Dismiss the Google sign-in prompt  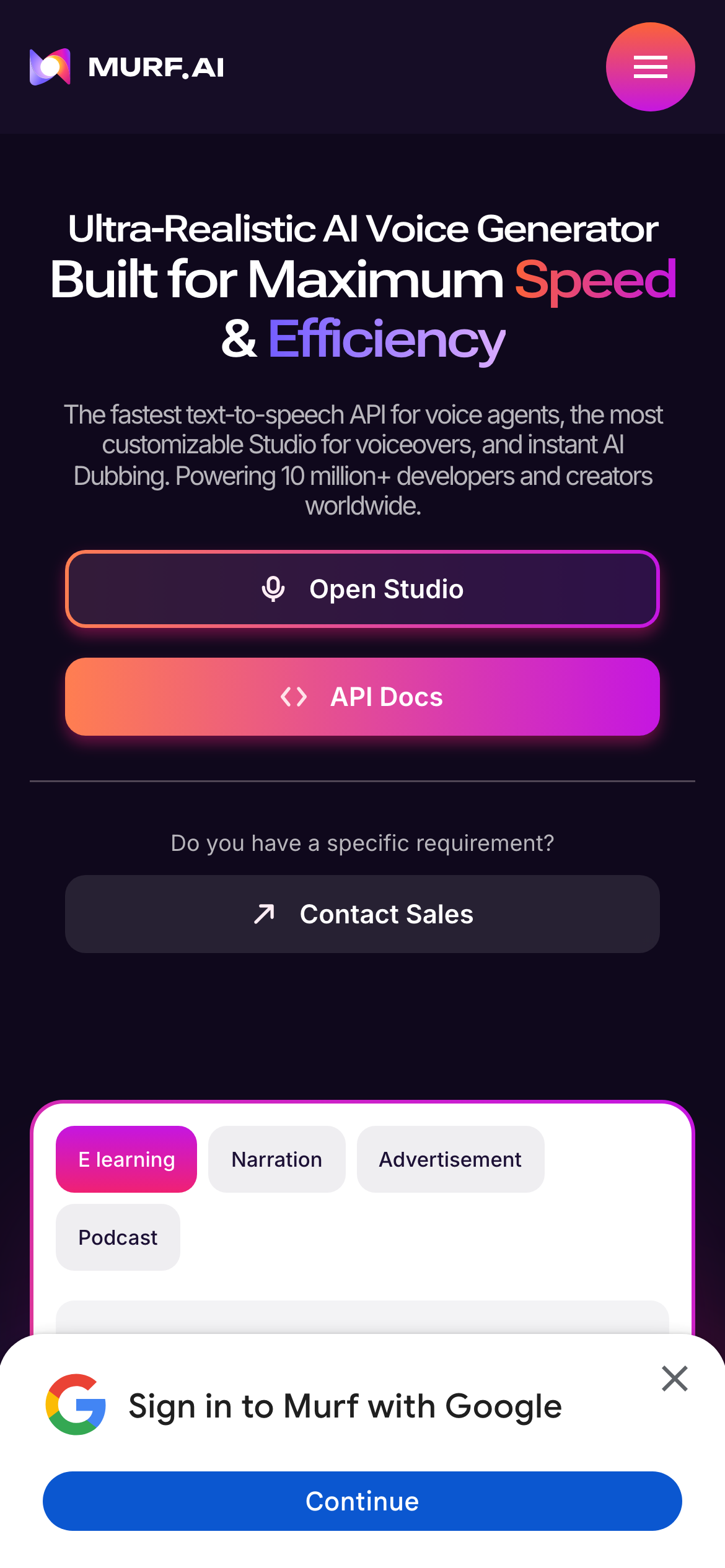[674, 1379]
